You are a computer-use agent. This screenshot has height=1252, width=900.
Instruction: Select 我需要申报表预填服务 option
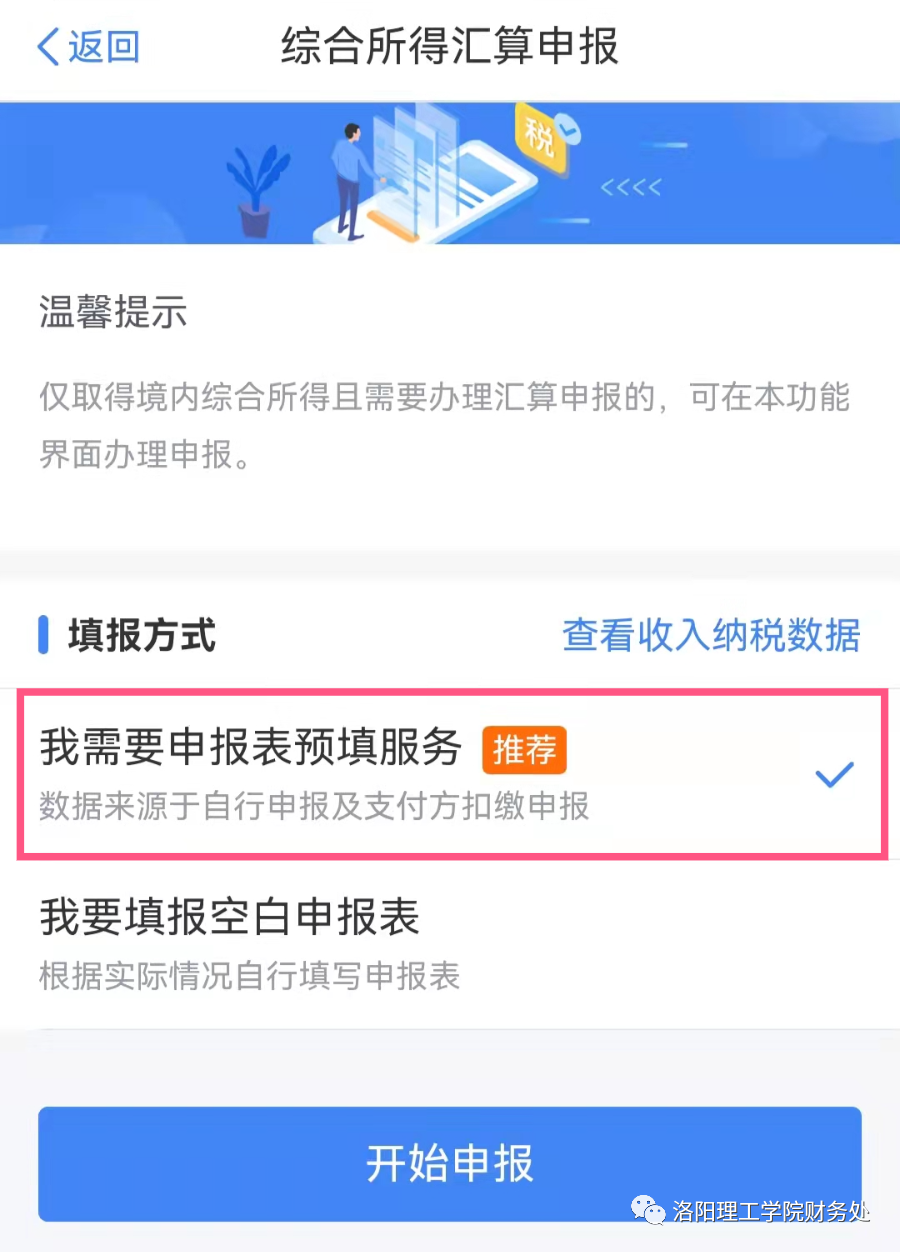click(450, 772)
